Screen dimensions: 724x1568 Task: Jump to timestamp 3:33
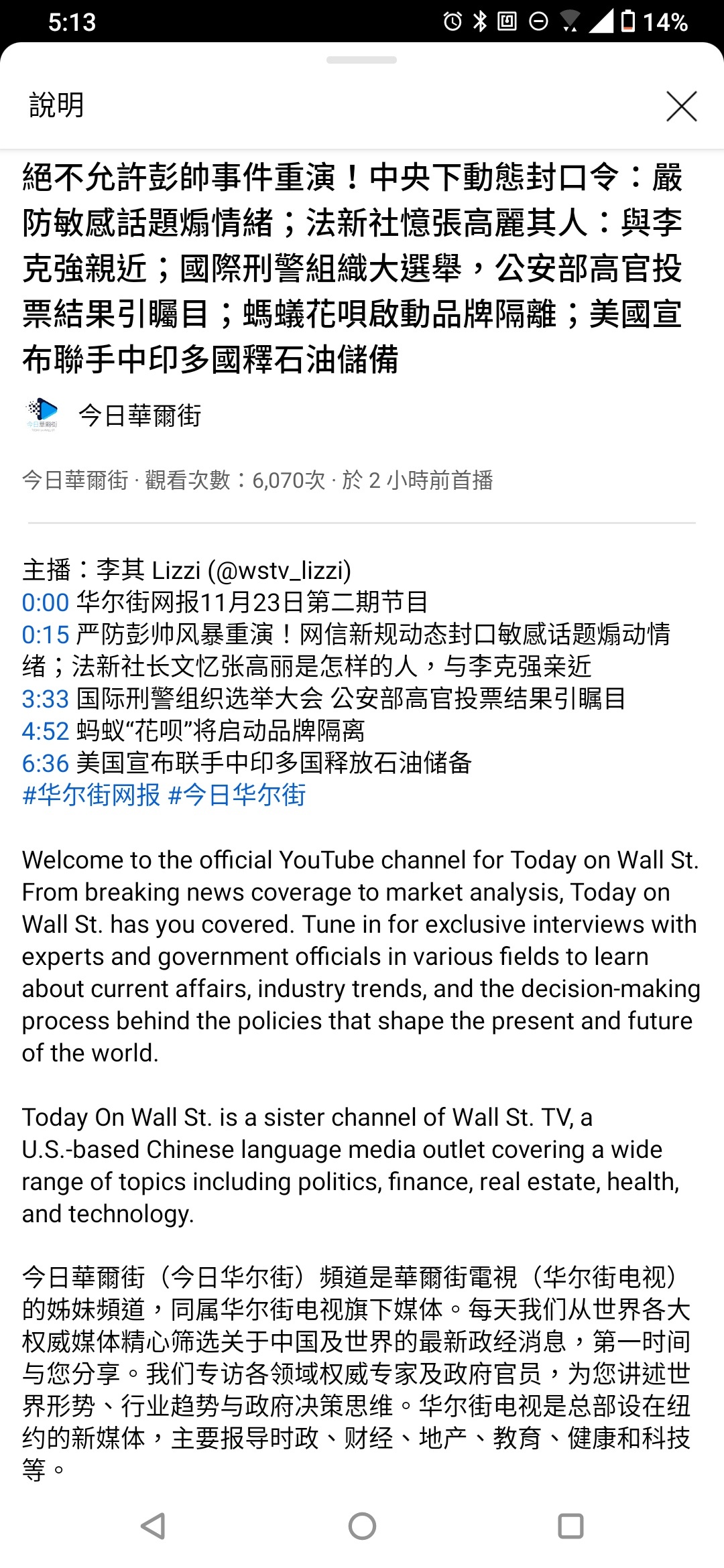[45, 699]
